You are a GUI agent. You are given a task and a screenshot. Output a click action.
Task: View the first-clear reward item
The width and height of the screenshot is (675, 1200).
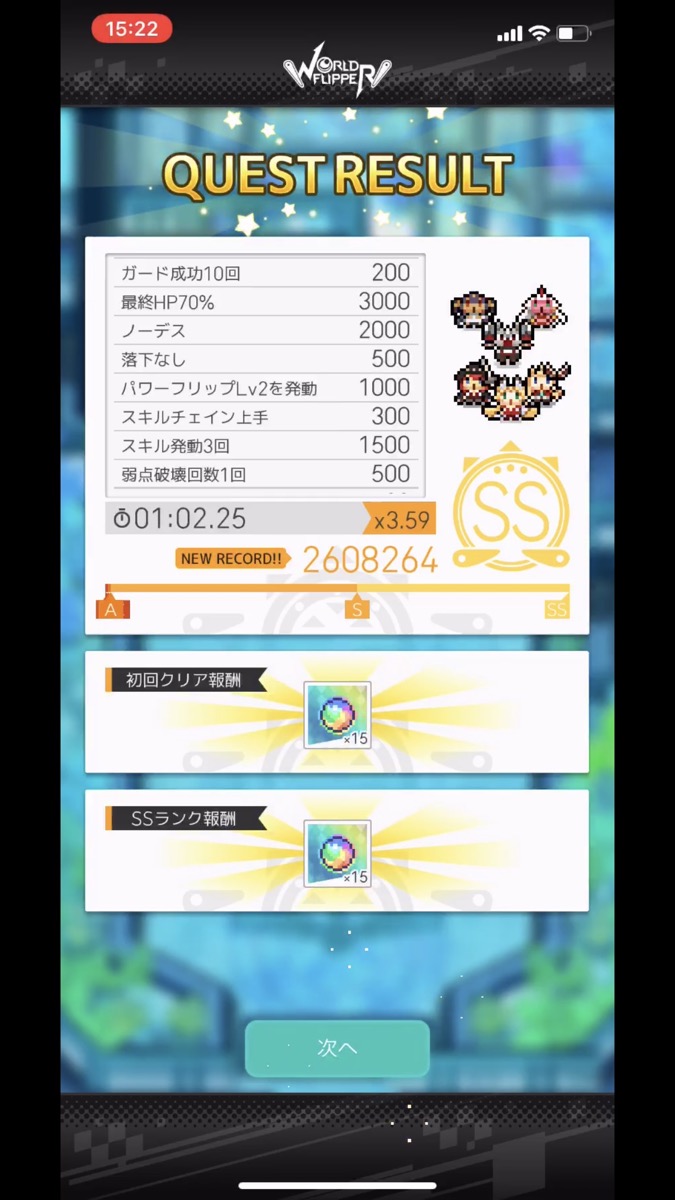[x=337, y=715]
